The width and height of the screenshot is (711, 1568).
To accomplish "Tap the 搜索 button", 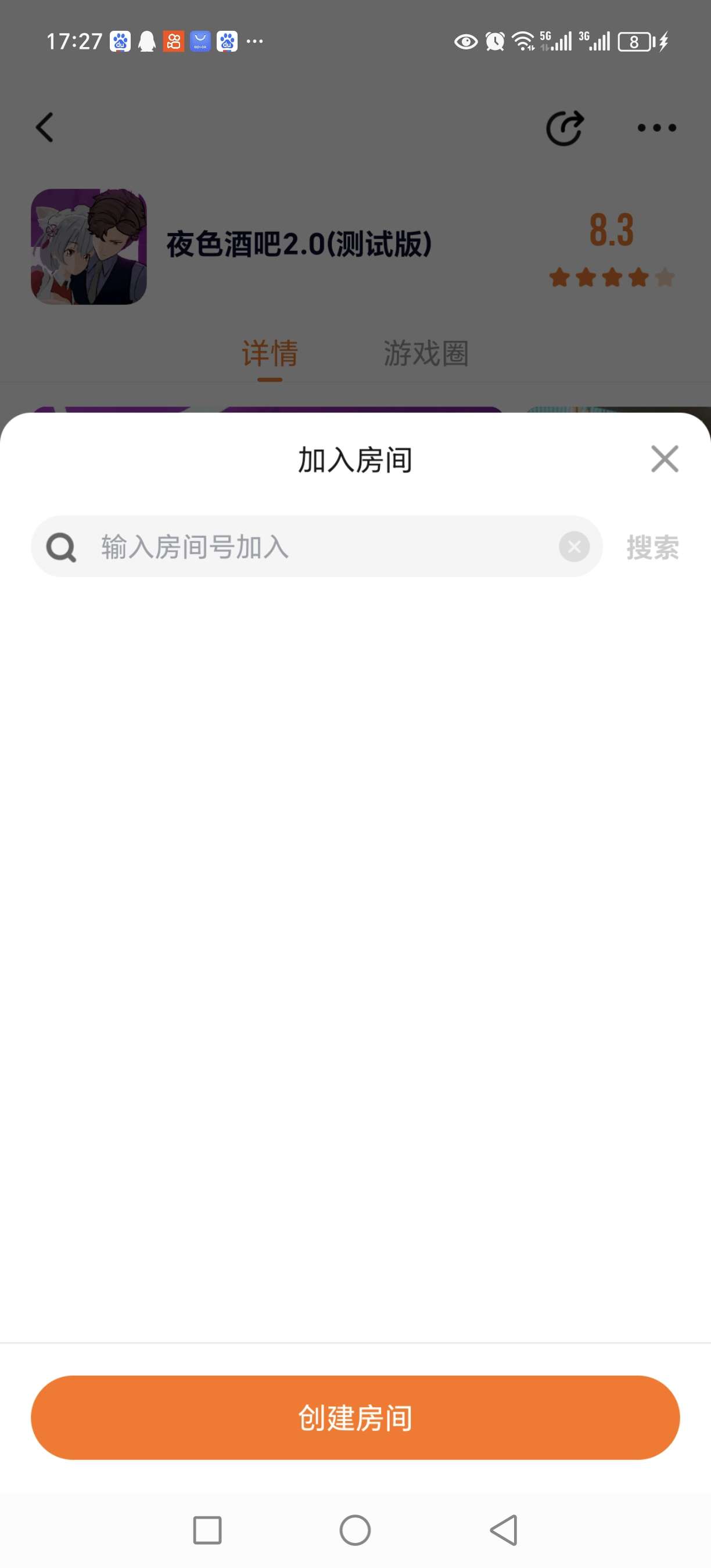I will click(x=652, y=546).
